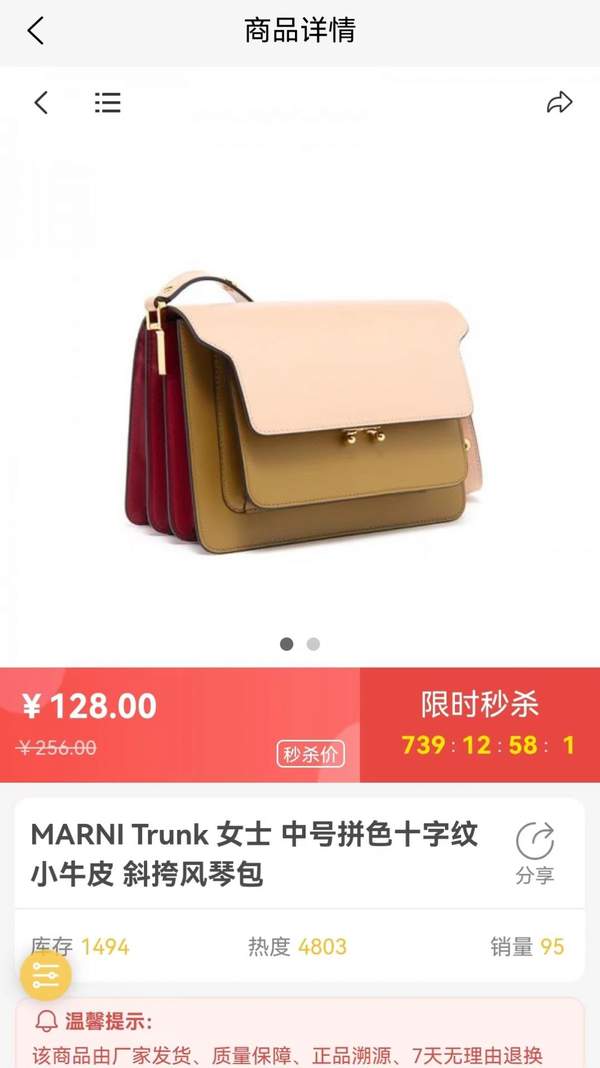This screenshot has width=600, height=1068.
Task: Open the yellow floating filter button
Action: pyautogui.click(x=46, y=974)
